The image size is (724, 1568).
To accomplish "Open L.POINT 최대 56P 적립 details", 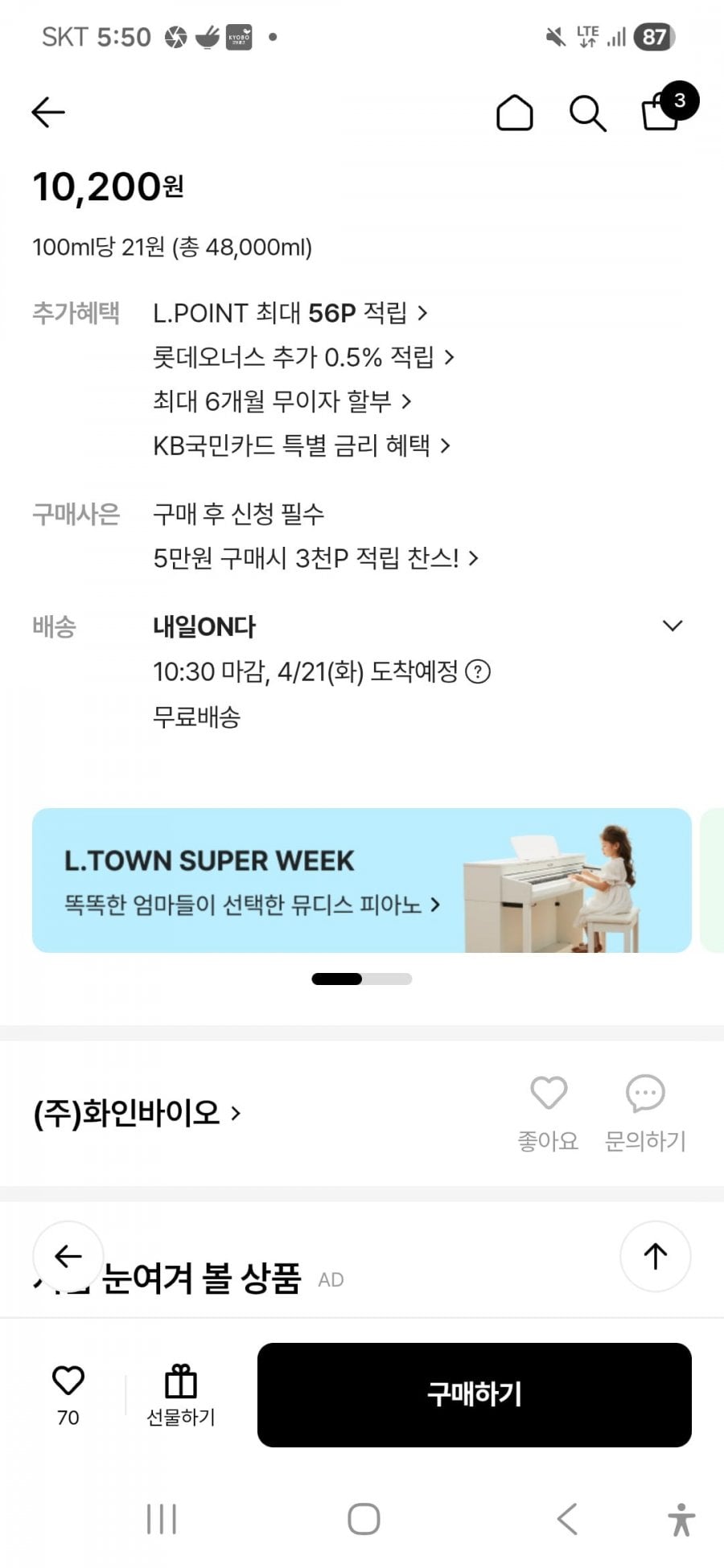I will 290,313.
